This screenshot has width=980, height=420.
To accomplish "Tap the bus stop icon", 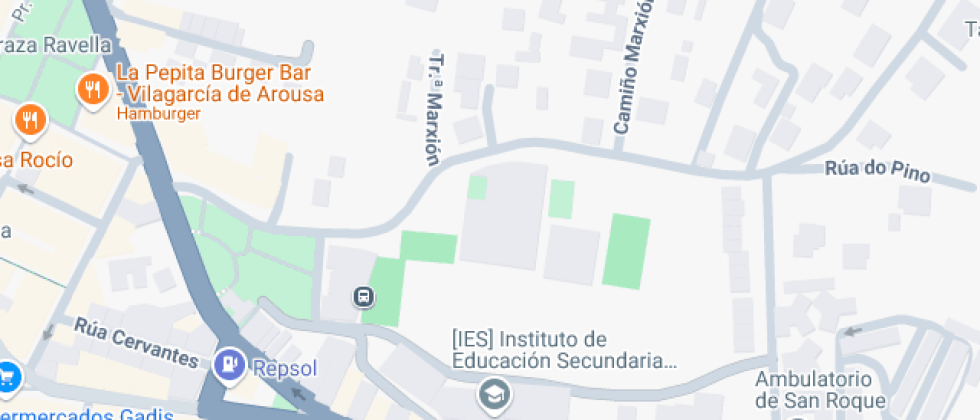I will pyautogui.click(x=364, y=296).
